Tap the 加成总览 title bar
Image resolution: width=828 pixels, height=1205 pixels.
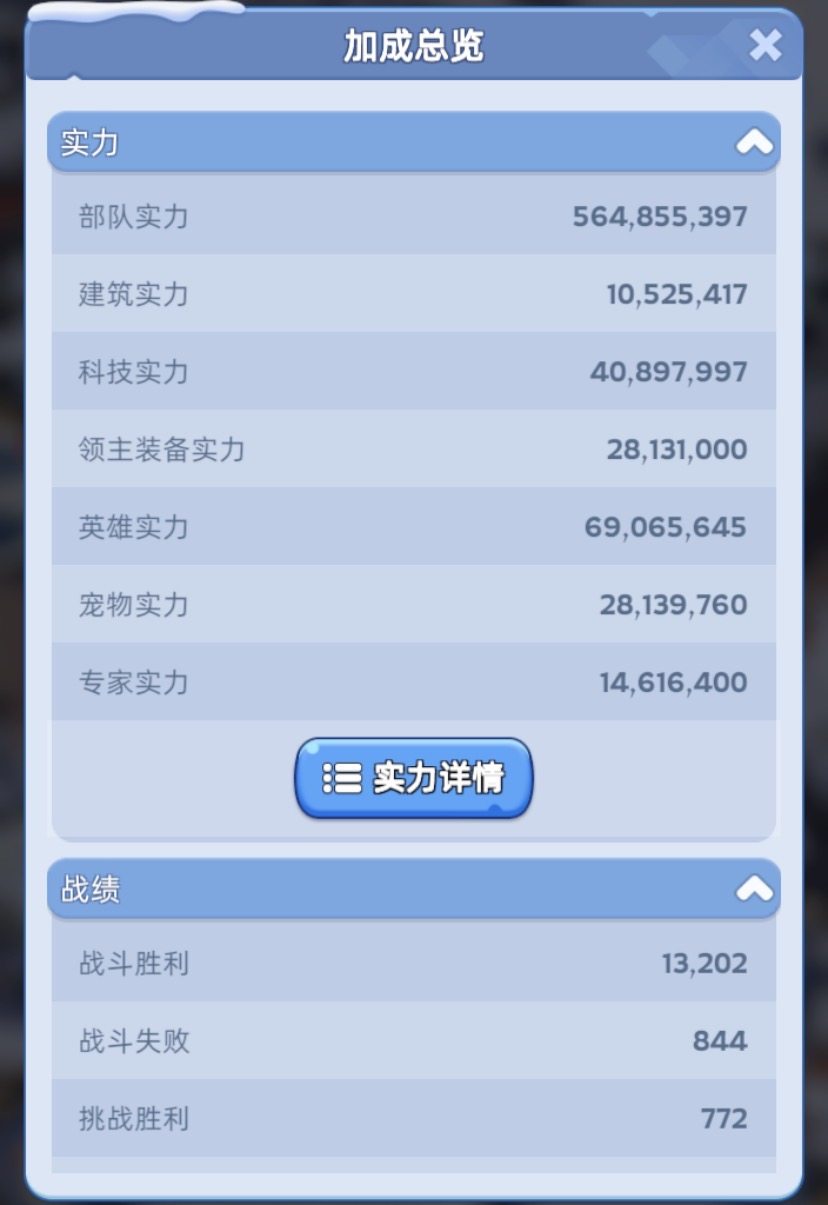click(414, 45)
